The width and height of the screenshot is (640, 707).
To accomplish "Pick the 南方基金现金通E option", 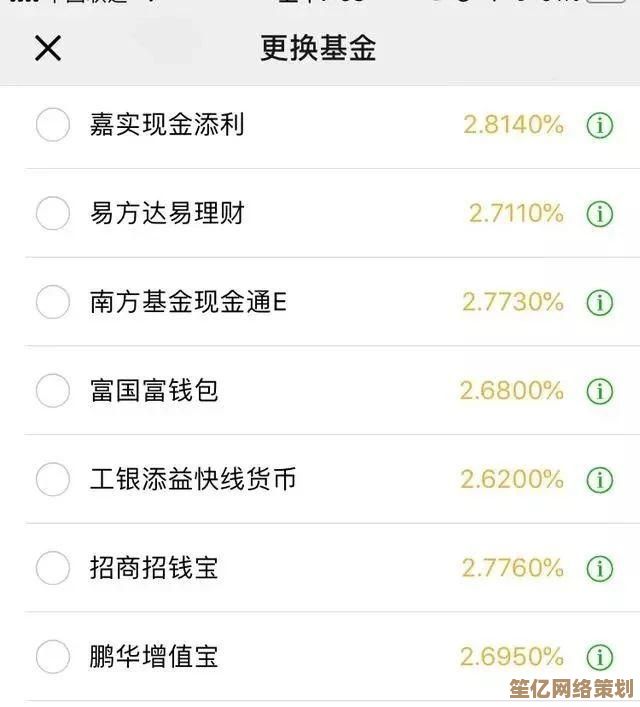I will click(53, 302).
